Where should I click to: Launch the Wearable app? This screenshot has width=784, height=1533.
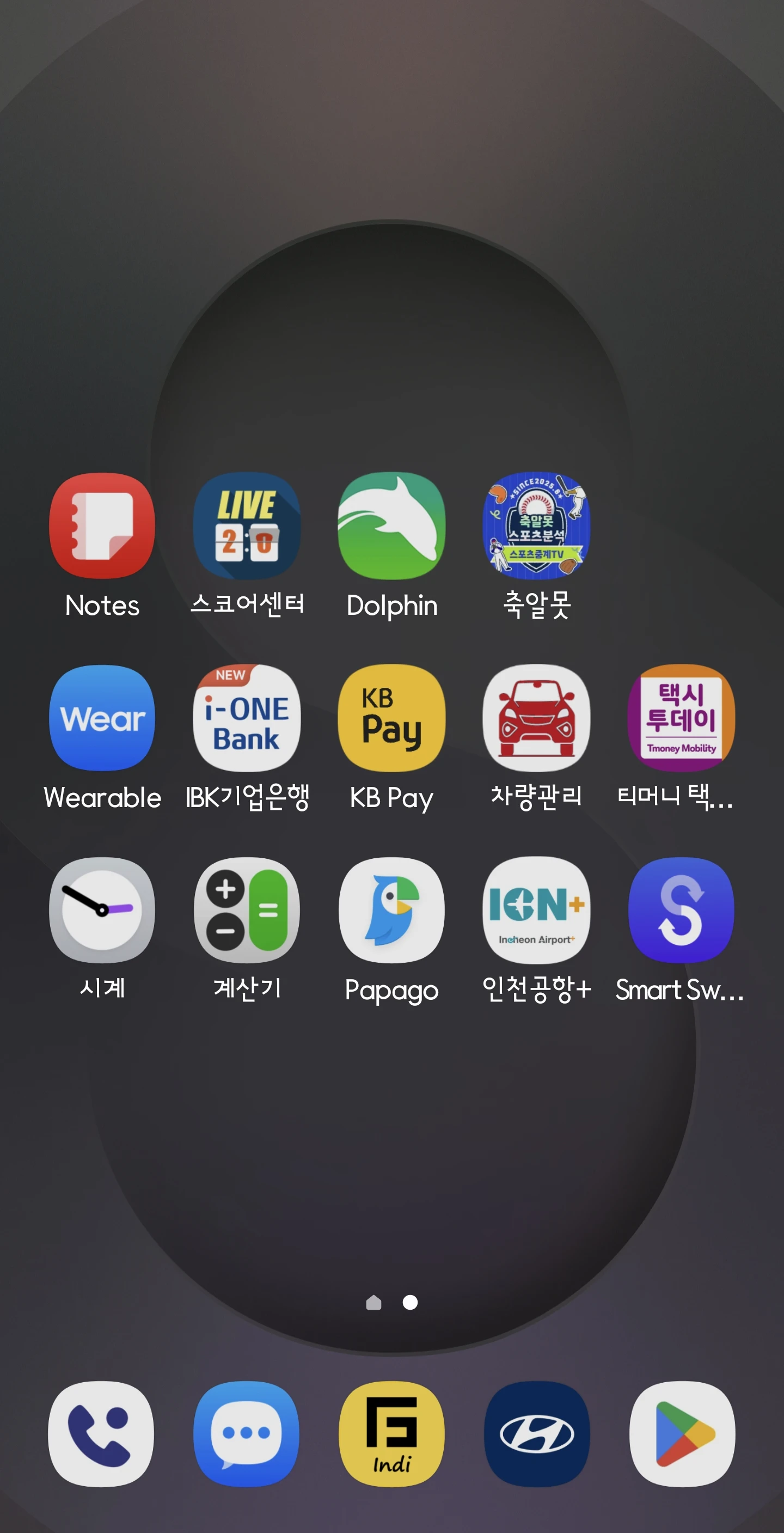(102, 718)
